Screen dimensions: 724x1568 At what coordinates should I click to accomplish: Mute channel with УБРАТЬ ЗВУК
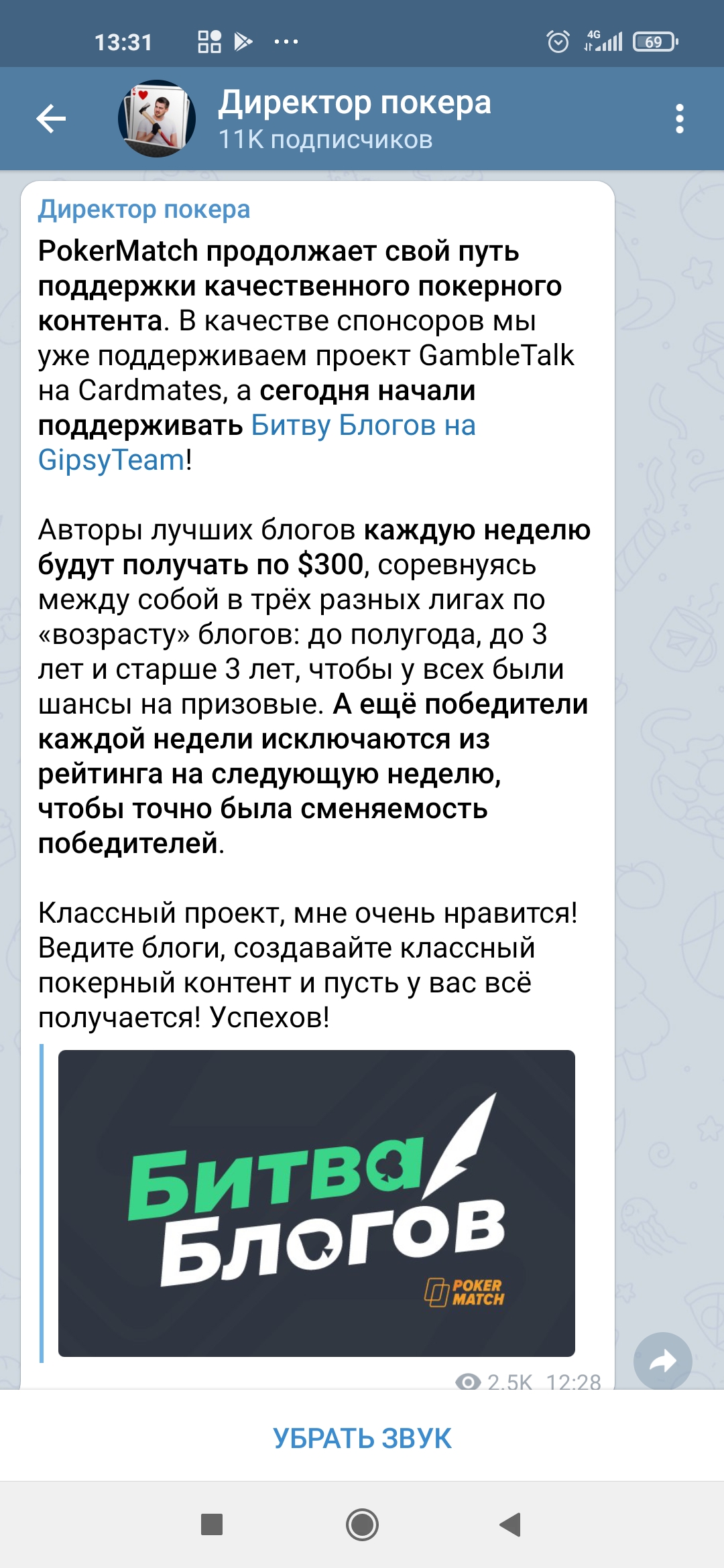click(x=362, y=1439)
